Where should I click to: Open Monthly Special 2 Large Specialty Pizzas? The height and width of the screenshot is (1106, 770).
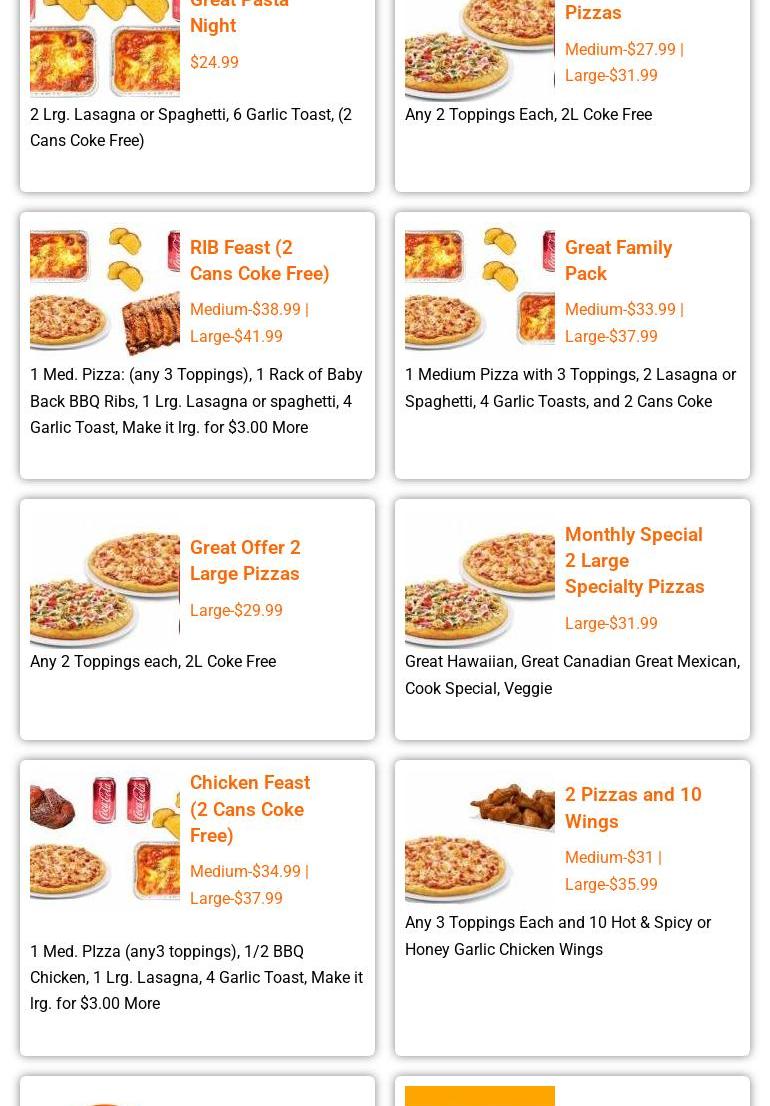[634, 560]
